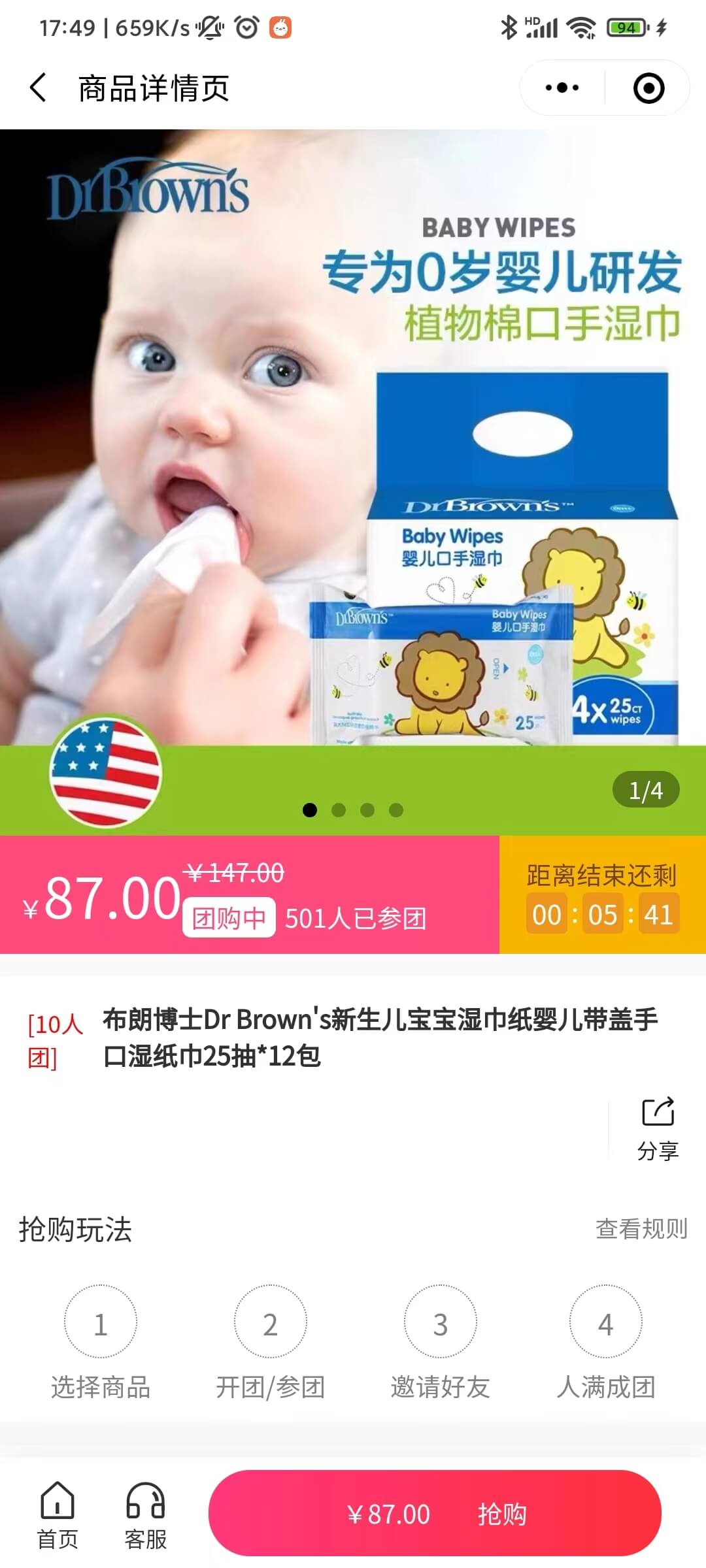Share this baby wipes product
The width and height of the screenshot is (706, 1568).
(x=658, y=1128)
